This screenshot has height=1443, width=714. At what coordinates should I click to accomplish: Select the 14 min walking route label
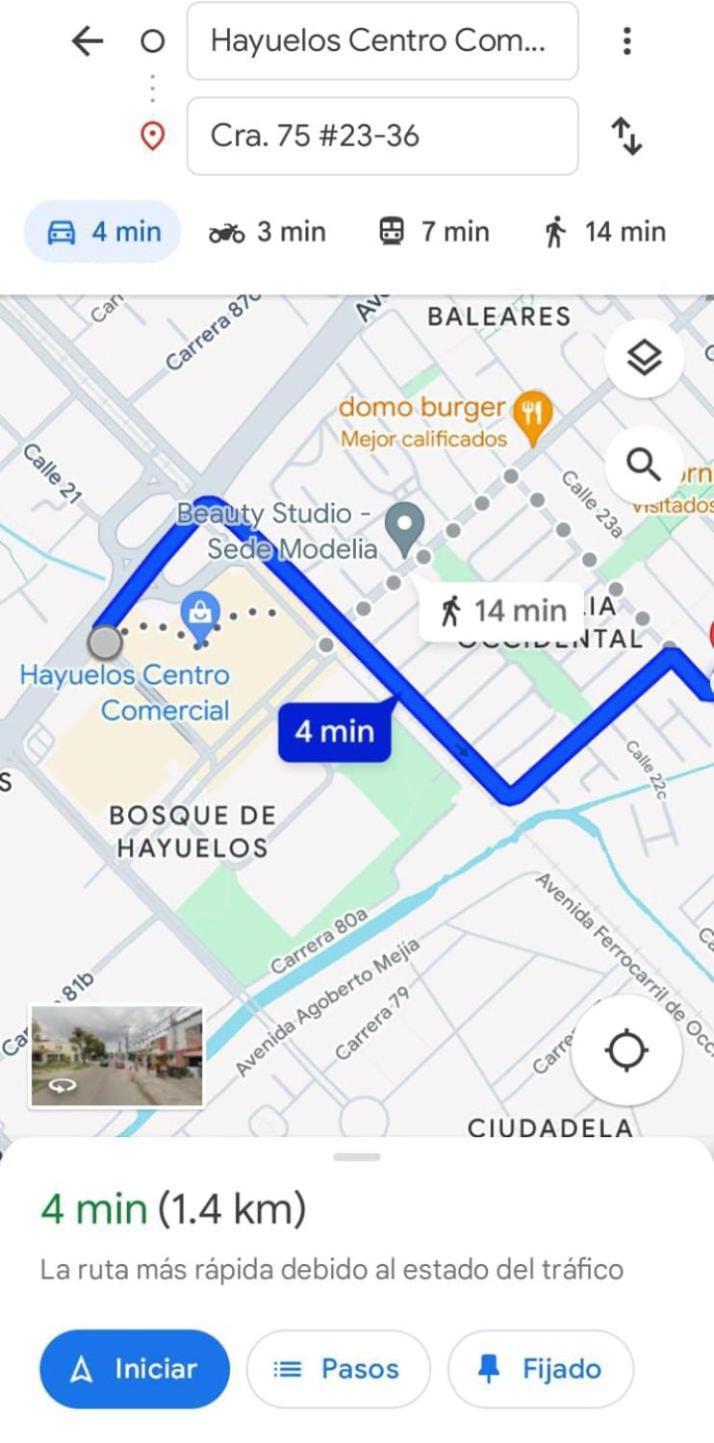pyautogui.click(x=504, y=610)
